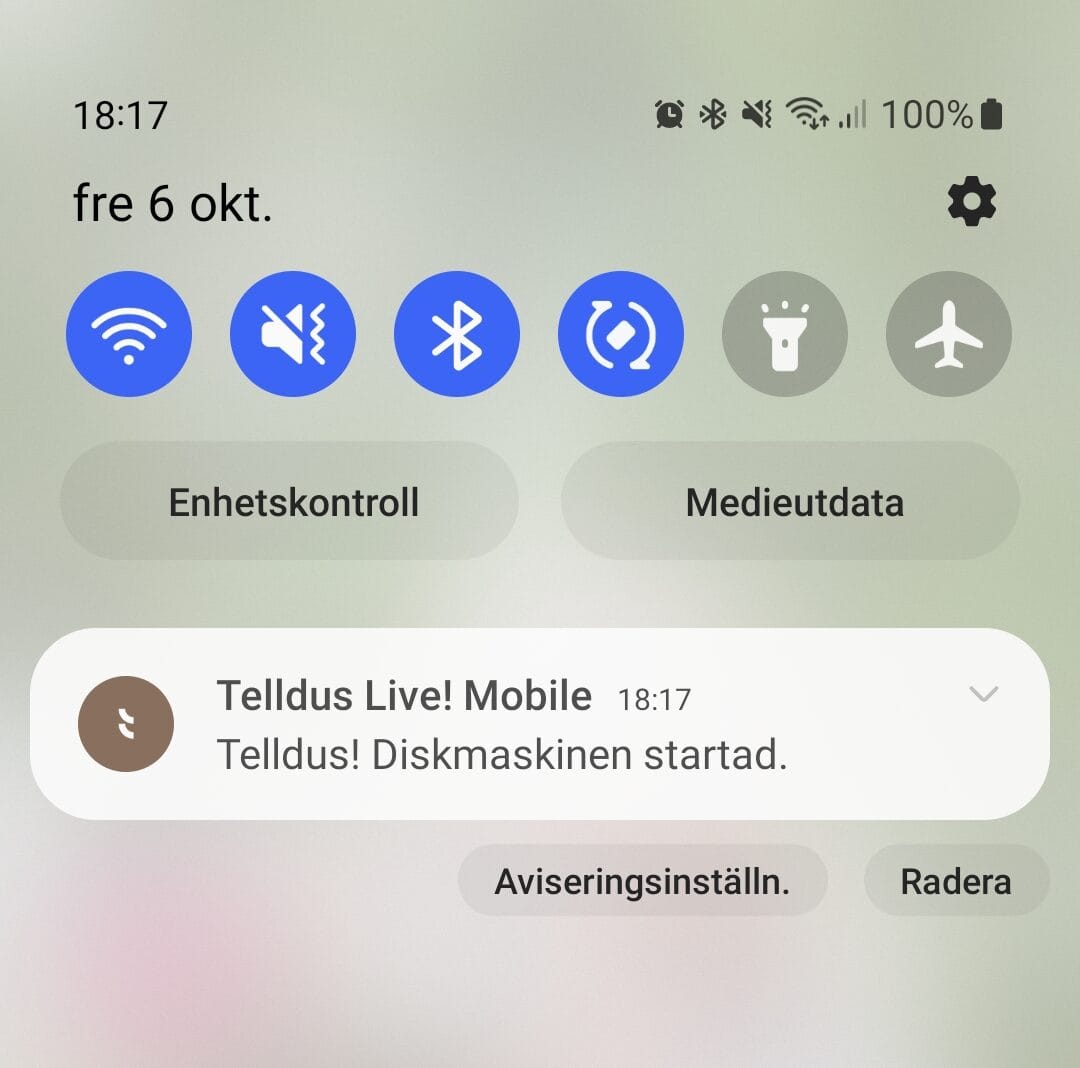Toggle the vibrate sound mode

pos(293,333)
